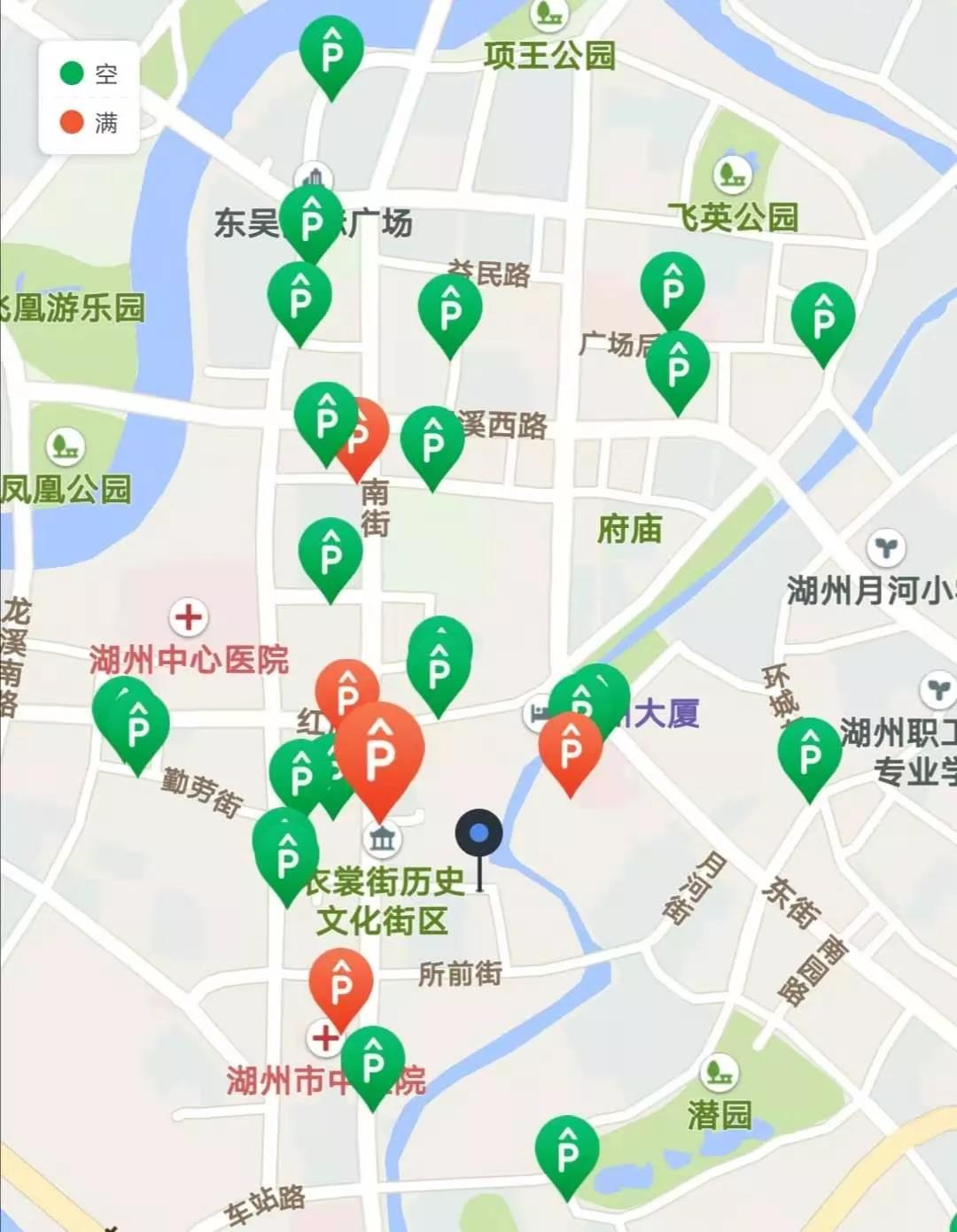Open the green parking pin right of 飞英公园
Image resolution: width=957 pixels, height=1232 pixels.
[x=822, y=318]
